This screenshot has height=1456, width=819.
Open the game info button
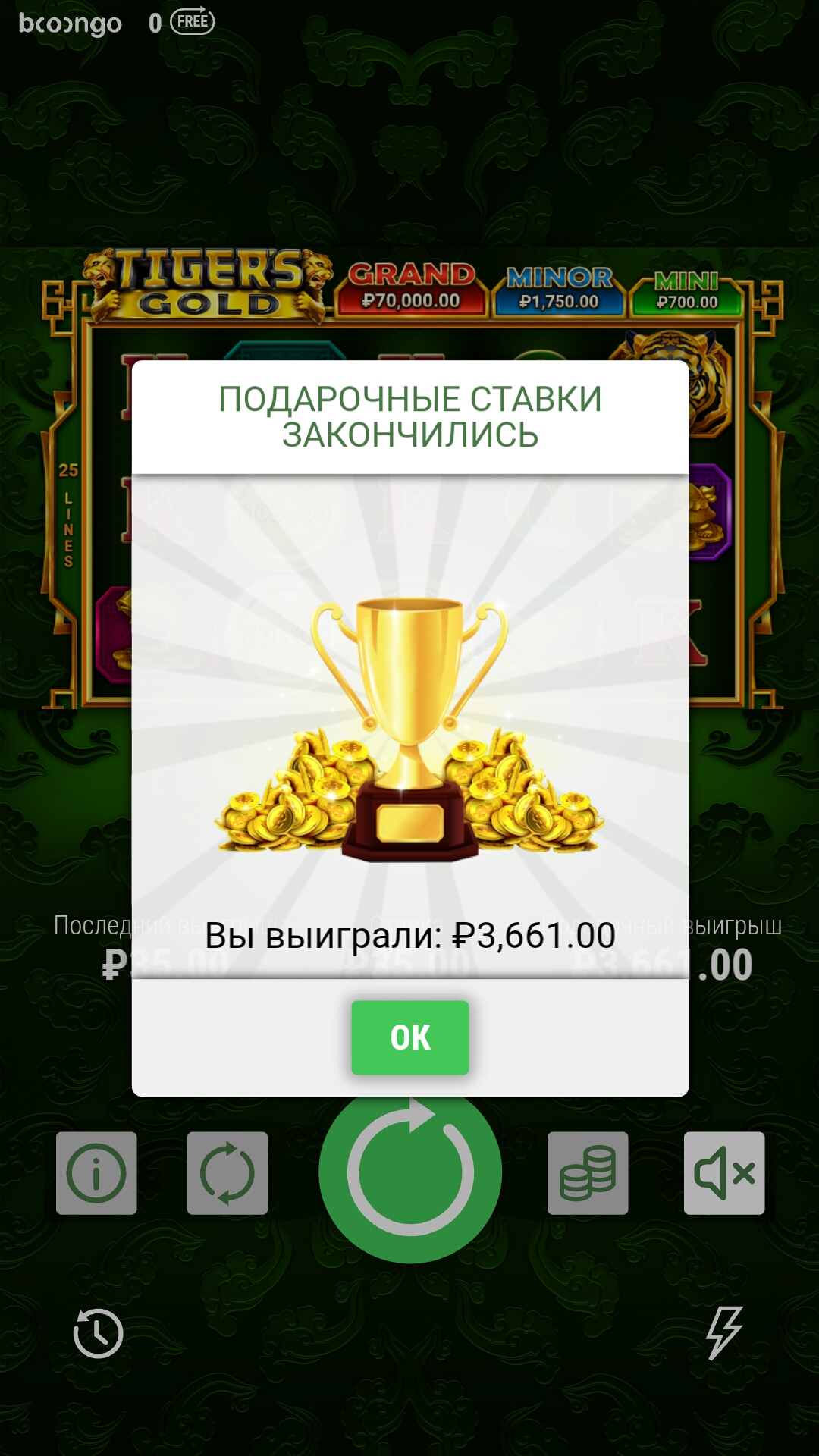click(x=96, y=1173)
